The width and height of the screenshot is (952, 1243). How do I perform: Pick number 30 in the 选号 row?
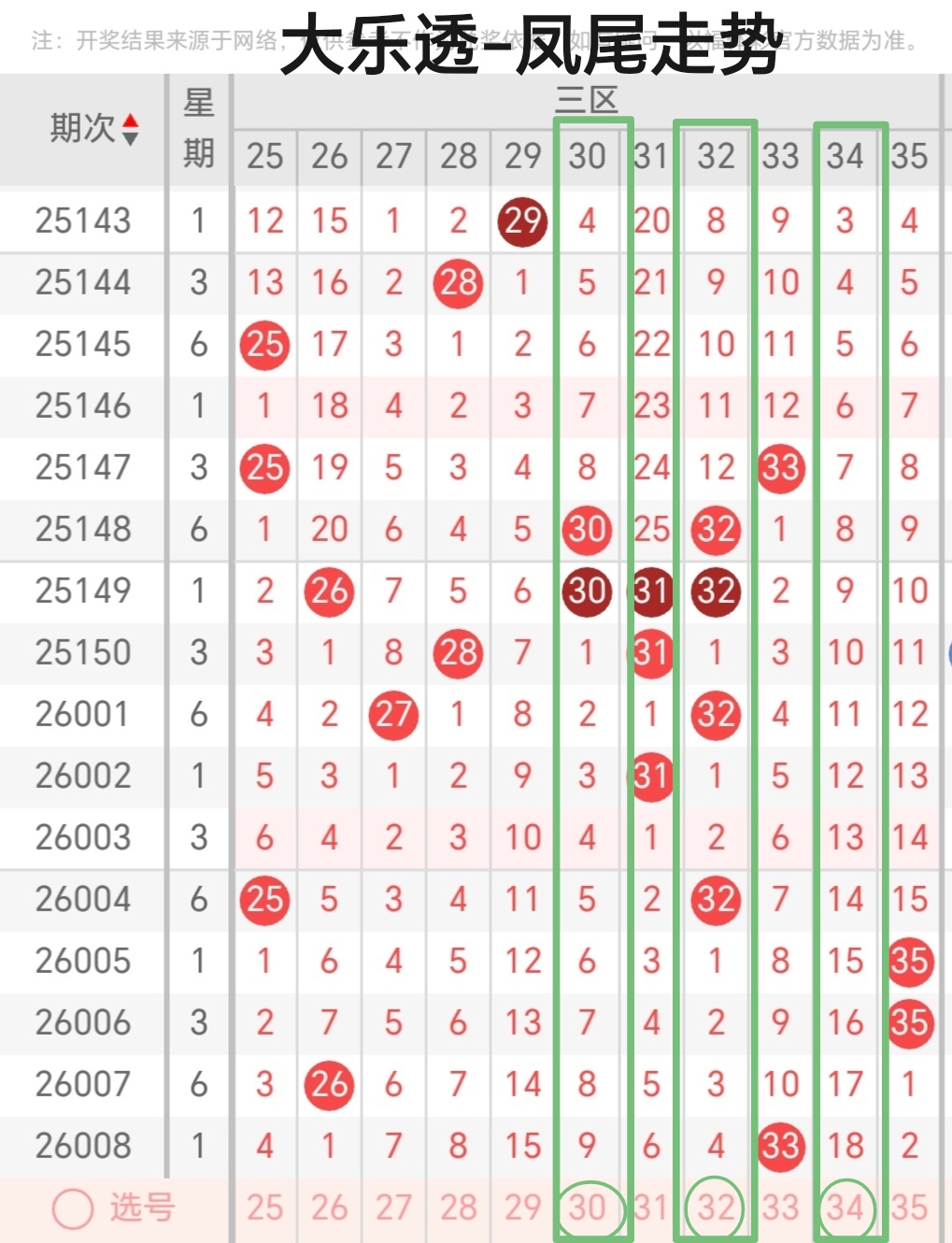pos(587,1207)
